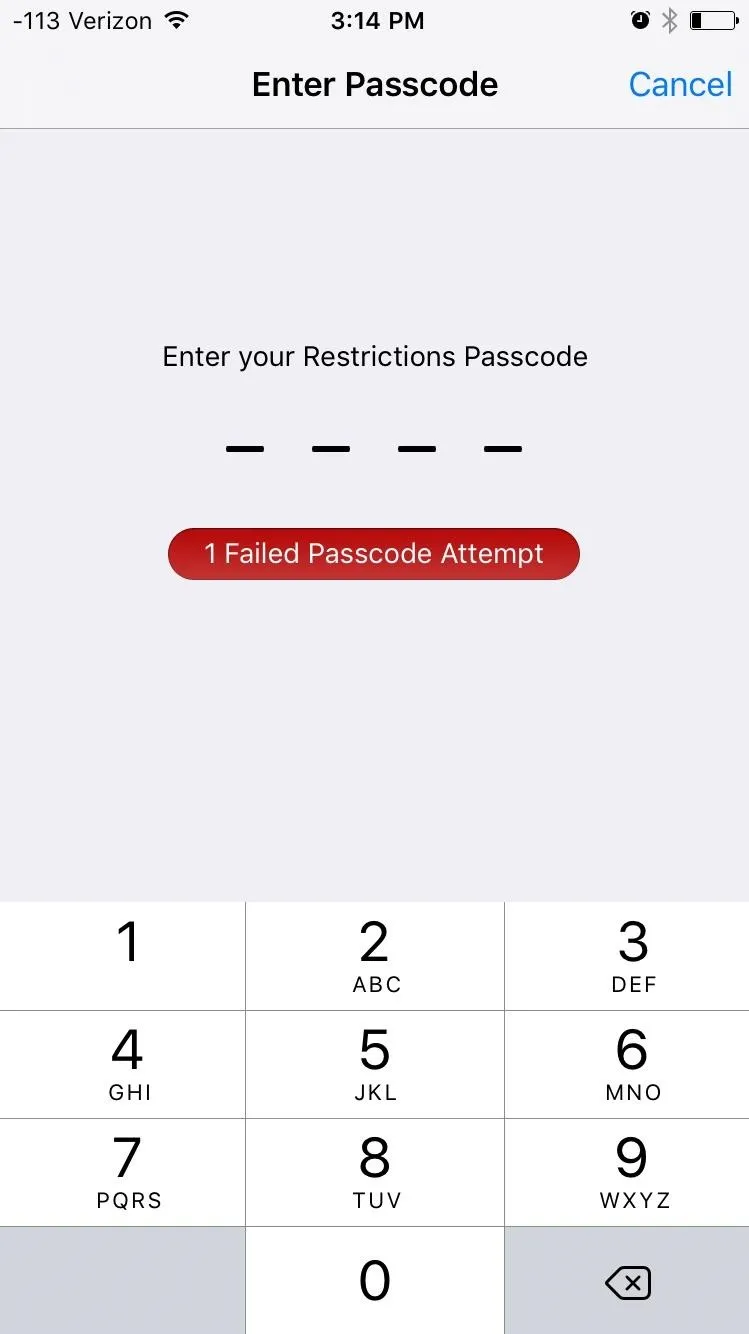
Task: Cancel the passcode entry
Action: (680, 84)
